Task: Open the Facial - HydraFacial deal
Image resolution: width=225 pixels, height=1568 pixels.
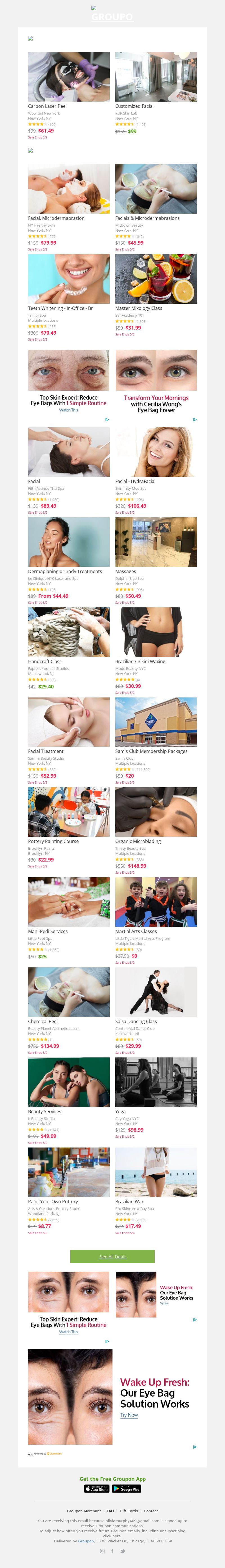Action: tap(156, 452)
